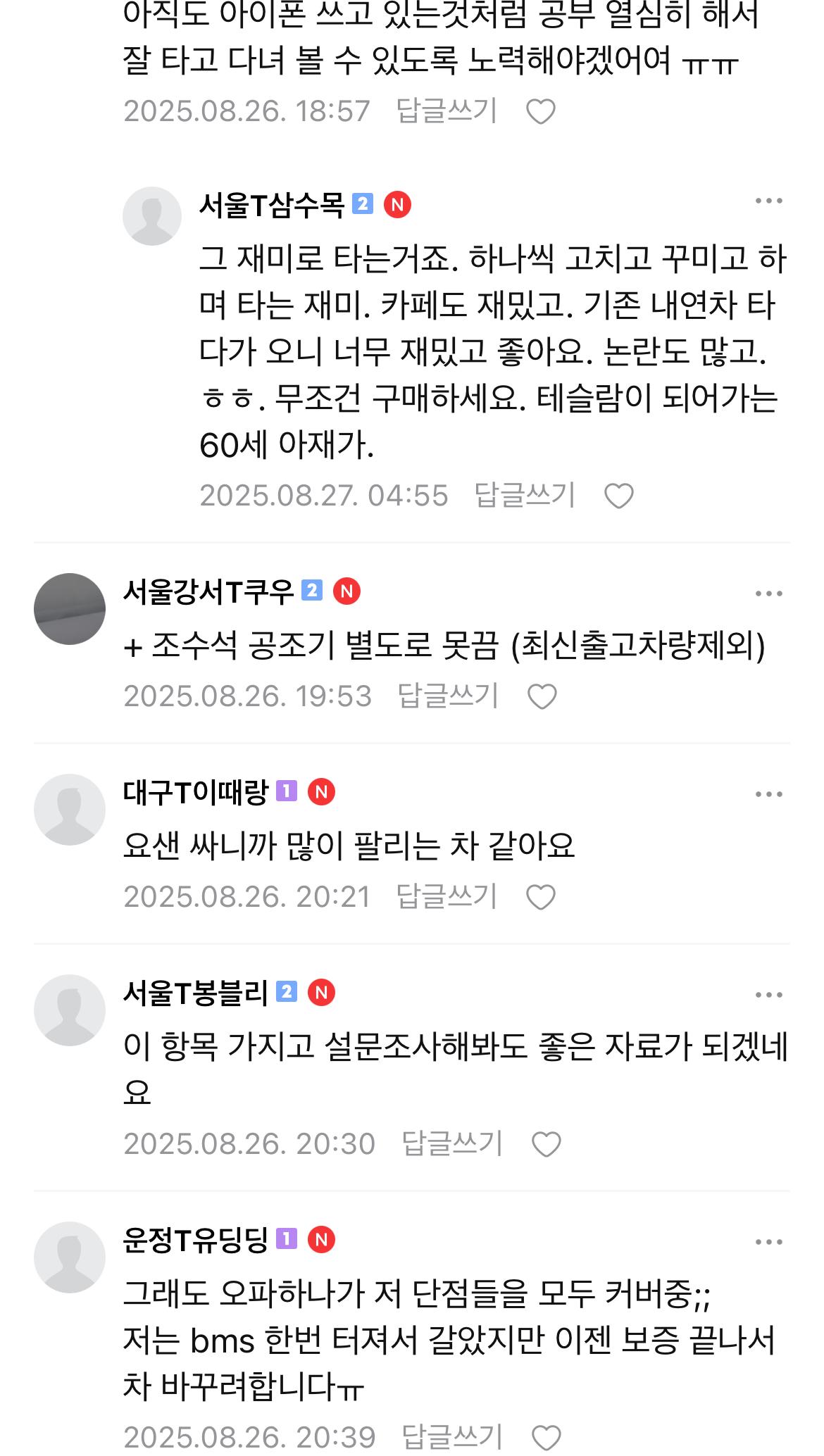The height and width of the screenshot is (1456, 824).
Task: Reply to 운정T유딩딩's comment
Action: coord(451,1436)
